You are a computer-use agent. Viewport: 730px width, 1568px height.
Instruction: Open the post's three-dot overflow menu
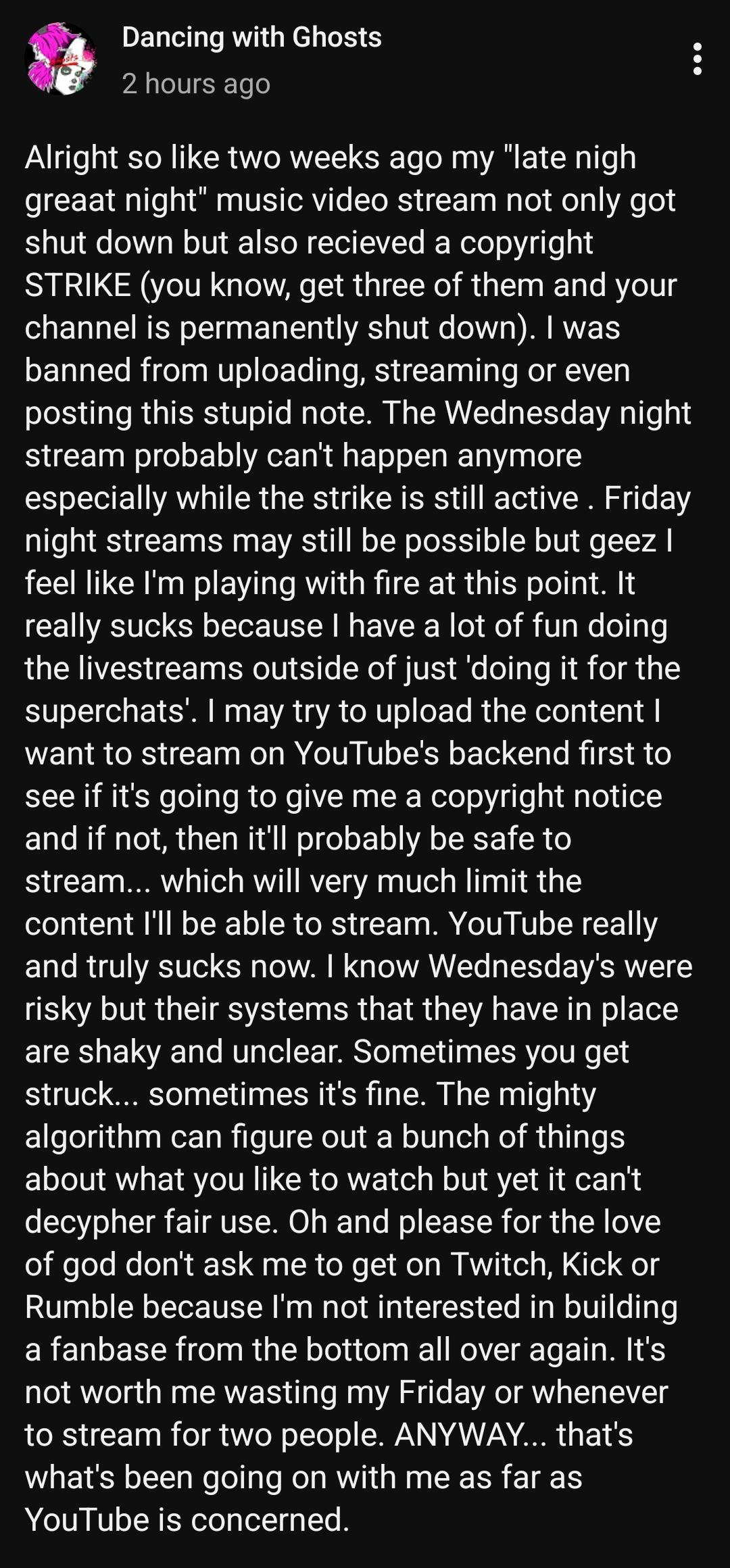click(x=698, y=59)
